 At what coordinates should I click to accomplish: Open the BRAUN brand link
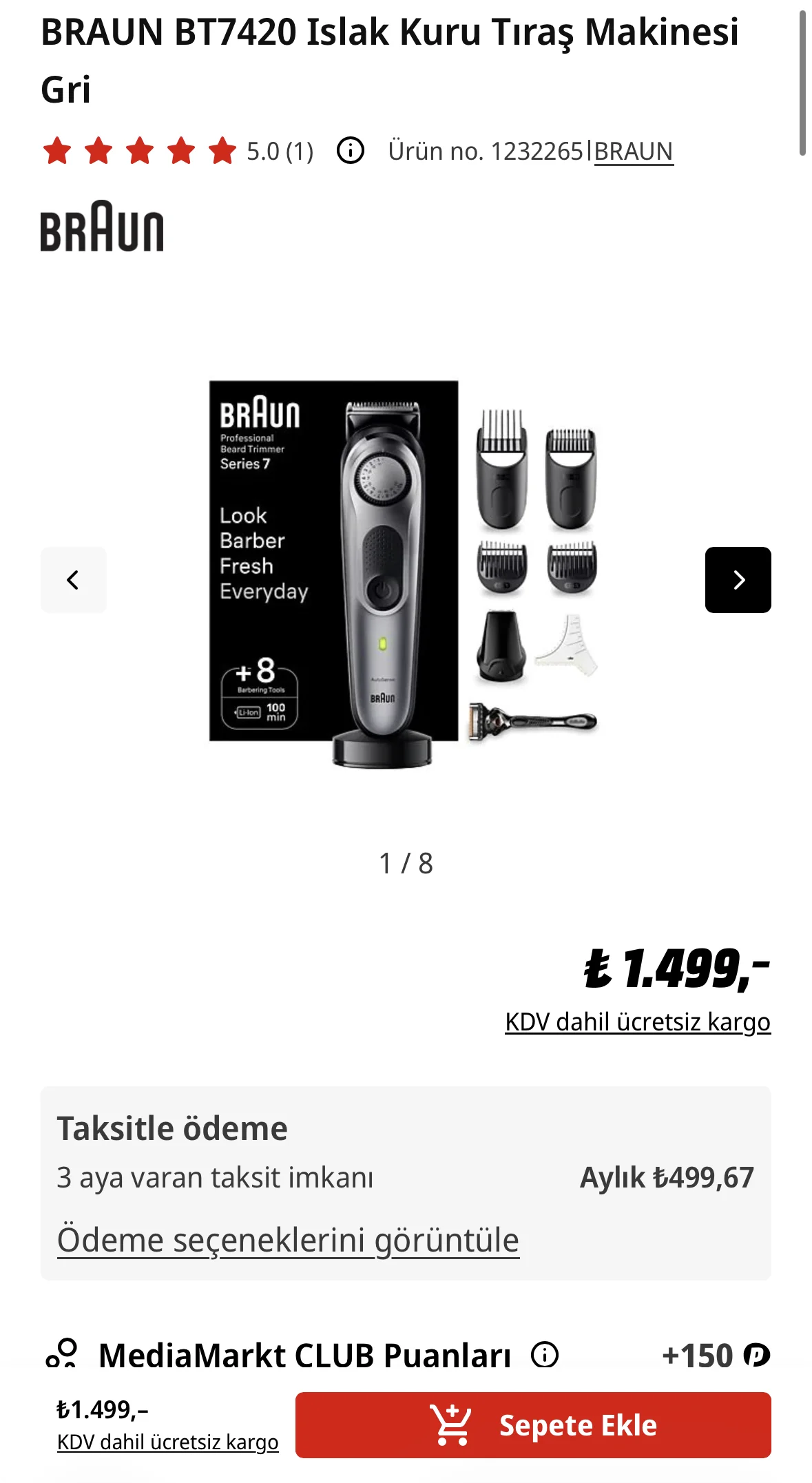pos(633,152)
